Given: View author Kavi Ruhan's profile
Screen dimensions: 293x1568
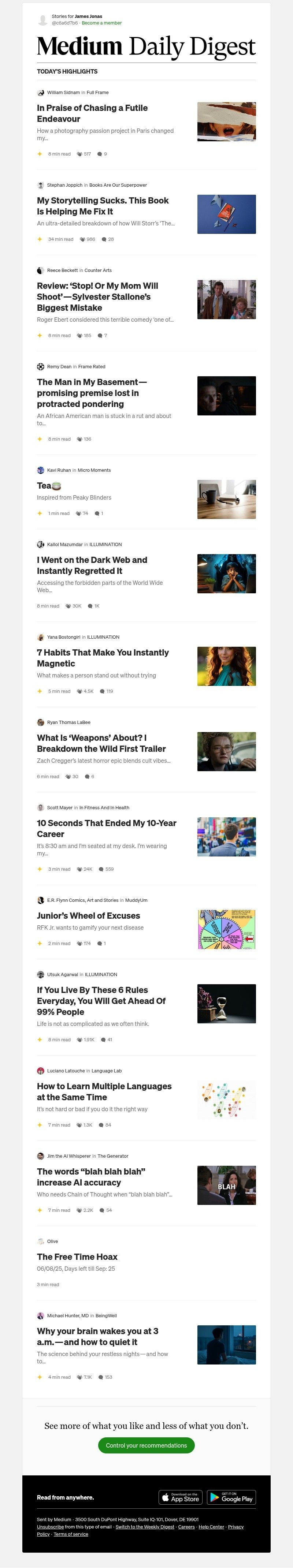Looking at the screenshot, I should coord(59,470).
